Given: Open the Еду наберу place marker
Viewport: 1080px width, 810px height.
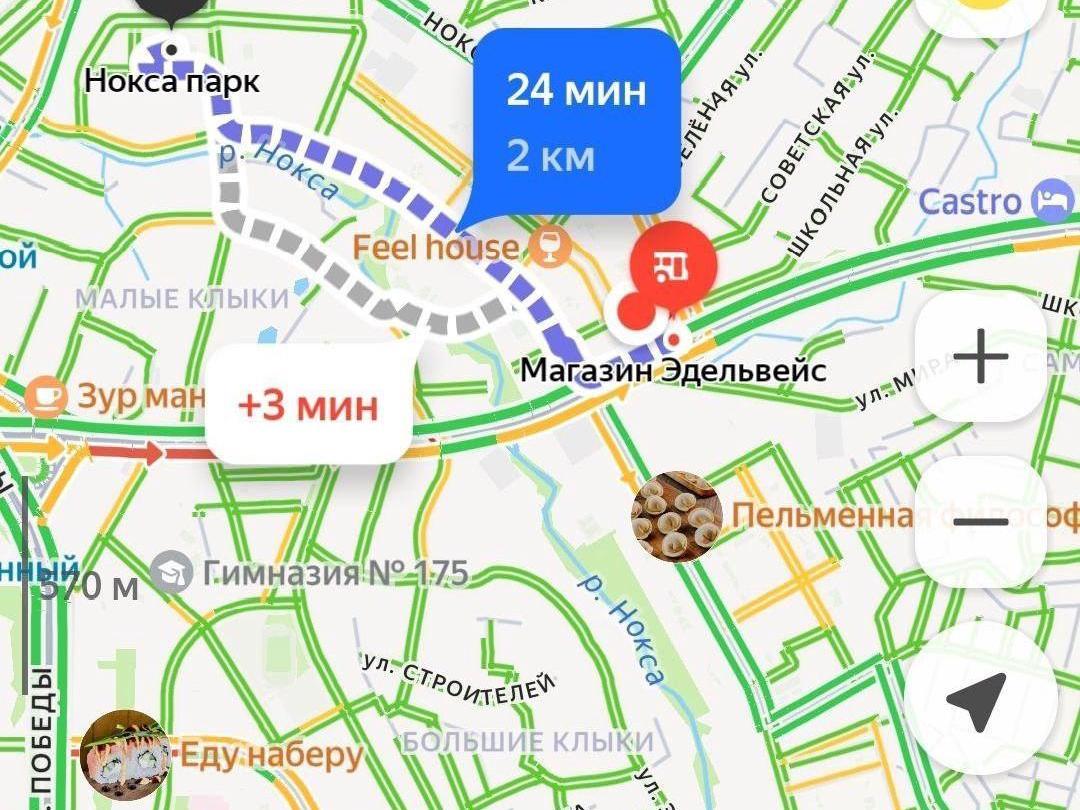Looking at the screenshot, I should coord(126,753).
